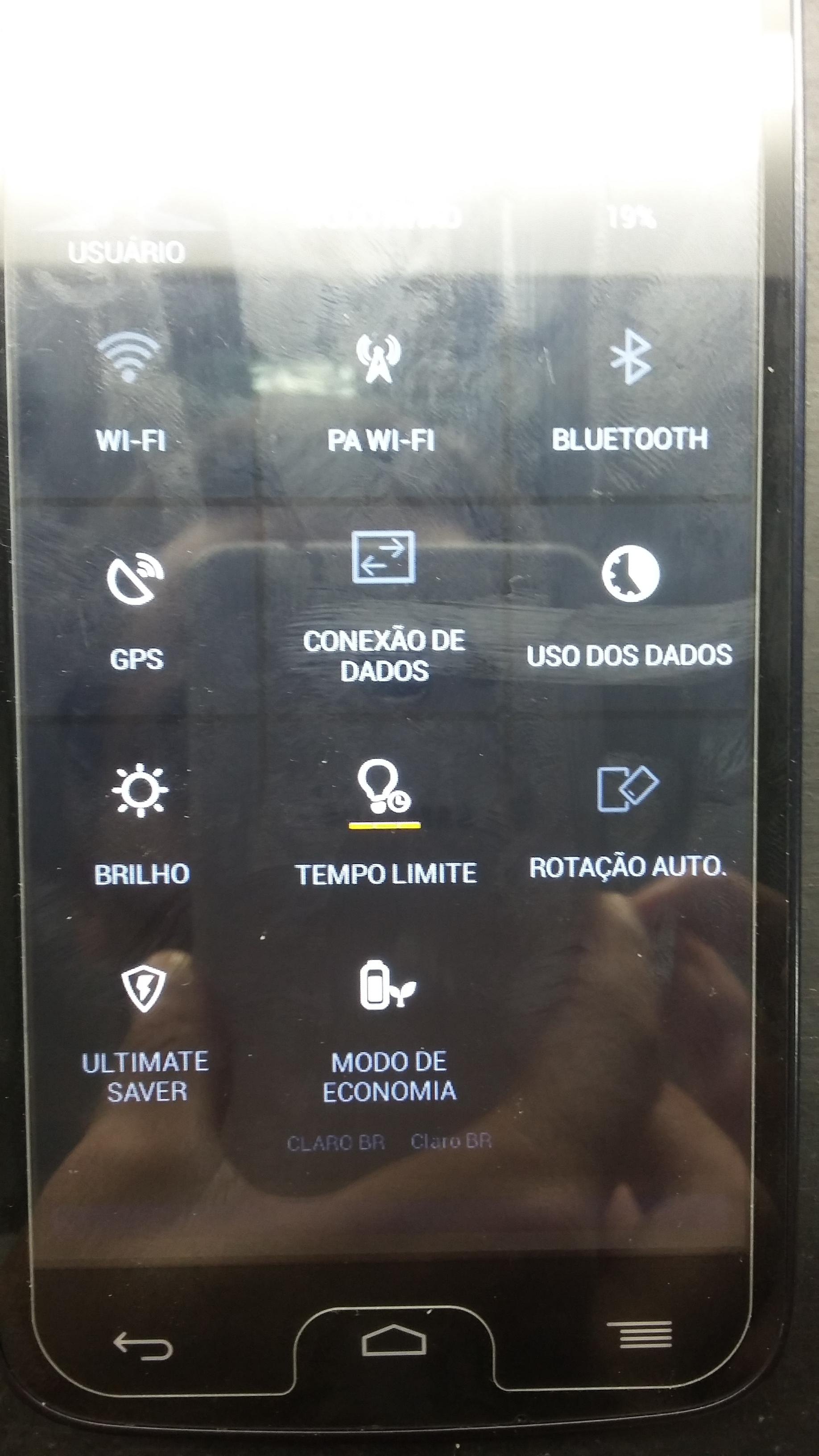Activate the Ultimate Saver tile
This screenshot has width=819, height=1456.
[145, 1034]
